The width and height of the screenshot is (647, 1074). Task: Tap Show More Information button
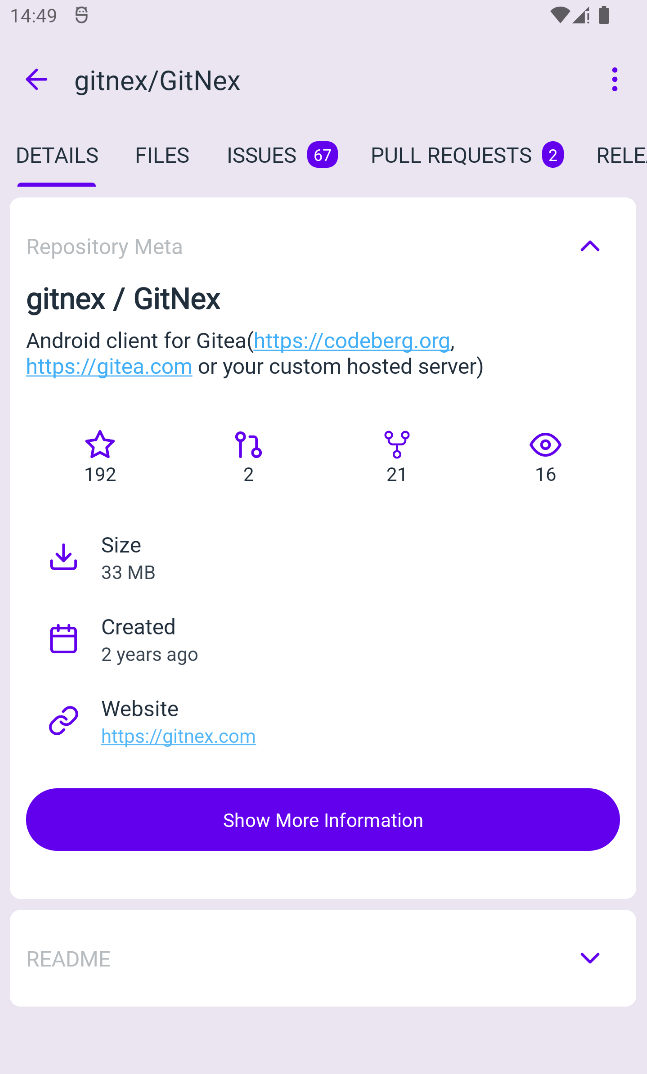(x=323, y=820)
